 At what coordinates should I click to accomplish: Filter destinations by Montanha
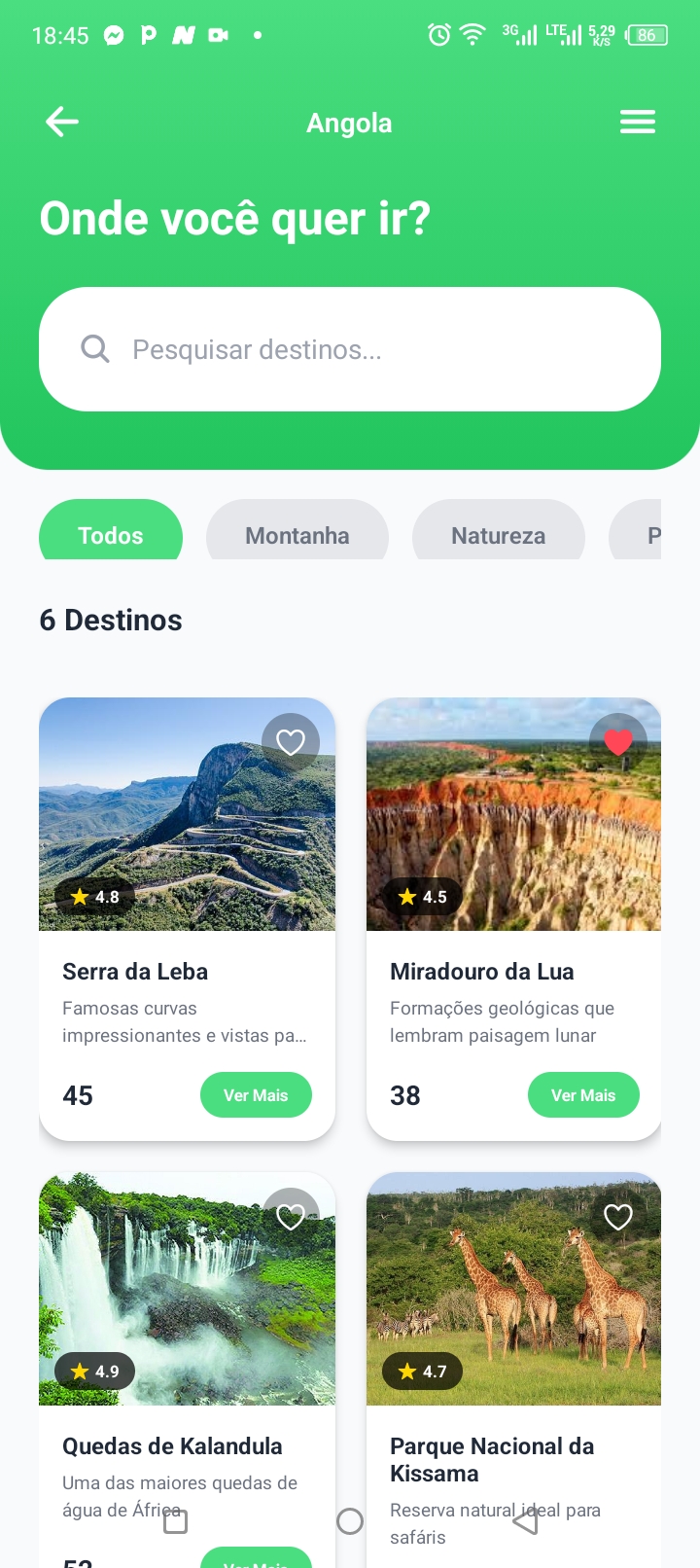(x=297, y=533)
